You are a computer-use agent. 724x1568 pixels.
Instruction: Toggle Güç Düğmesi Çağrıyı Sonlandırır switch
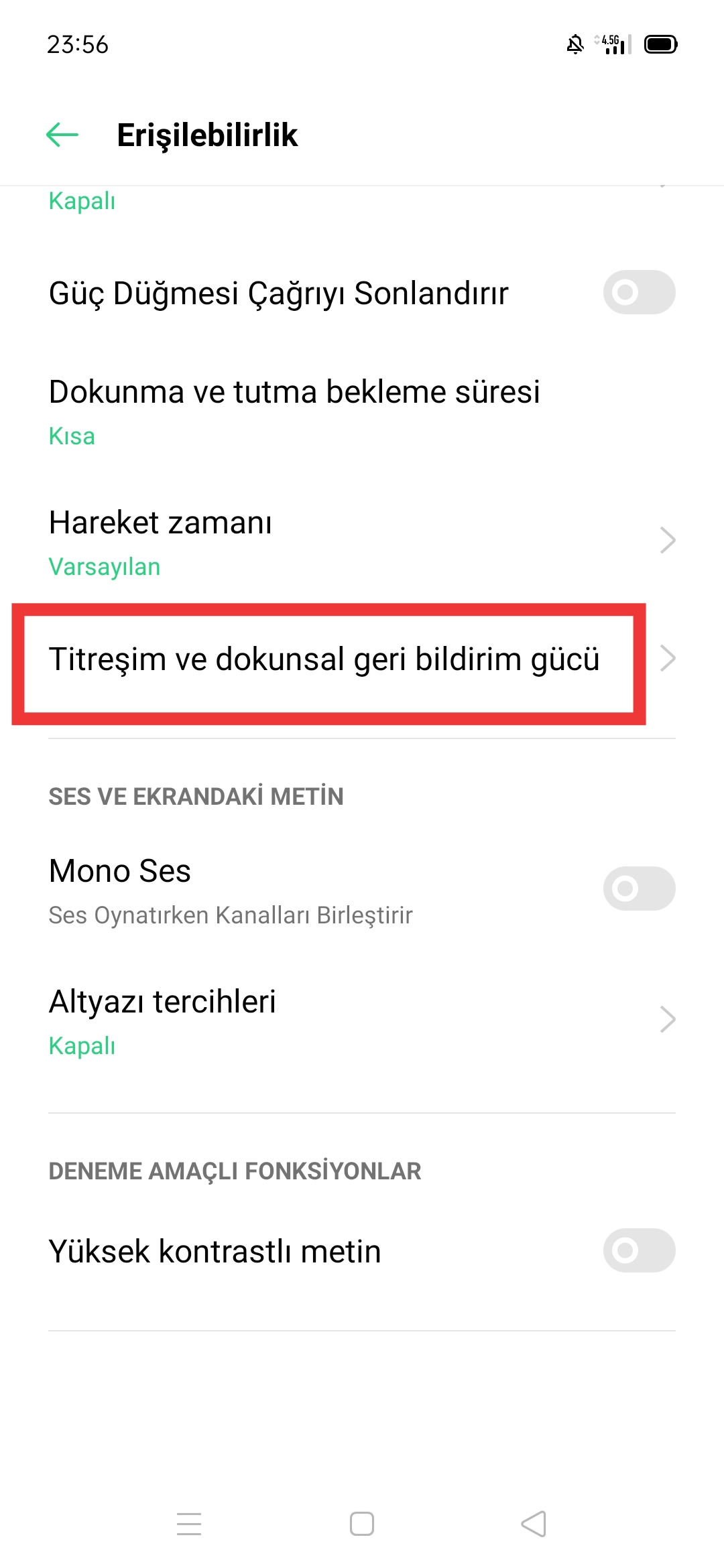click(x=639, y=292)
